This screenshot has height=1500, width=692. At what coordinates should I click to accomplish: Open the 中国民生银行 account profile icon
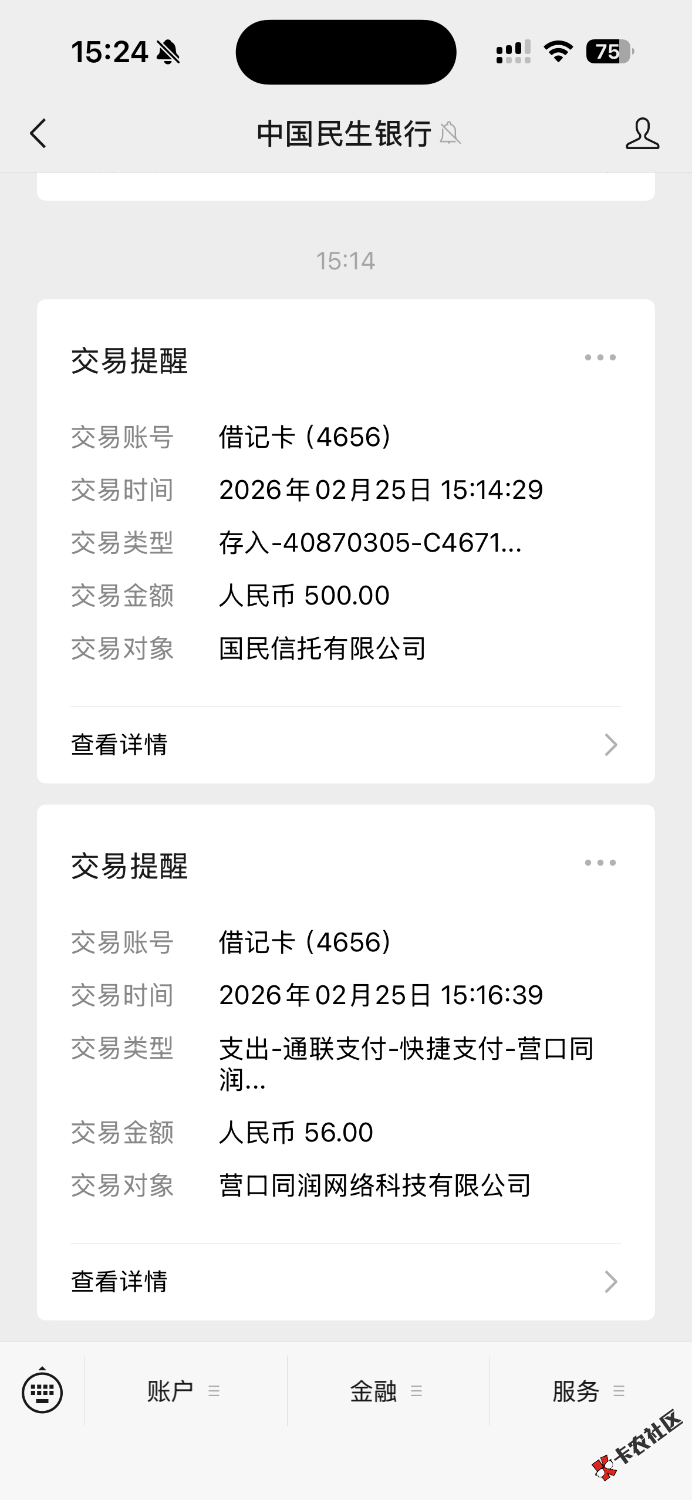pos(642,133)
